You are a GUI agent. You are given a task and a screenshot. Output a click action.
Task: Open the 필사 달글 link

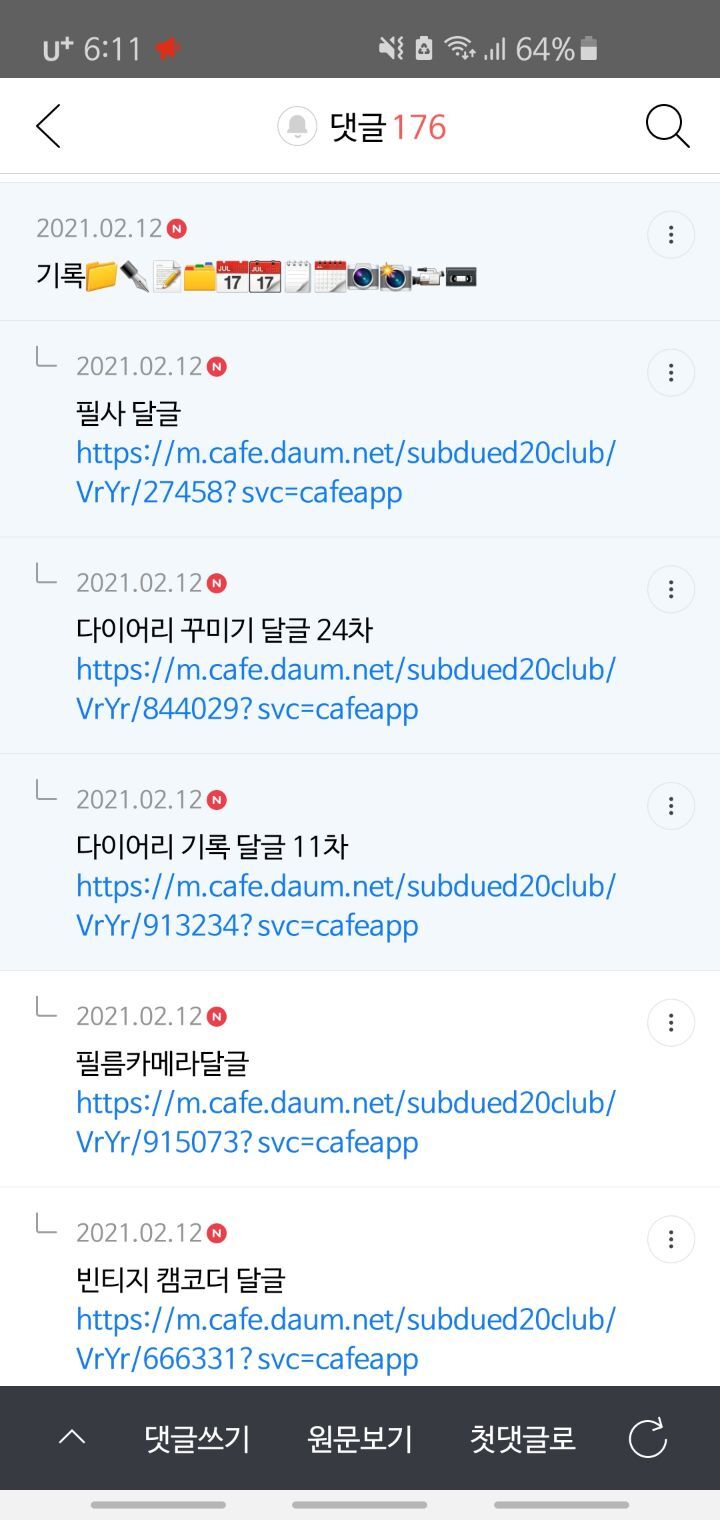[345, 472]
